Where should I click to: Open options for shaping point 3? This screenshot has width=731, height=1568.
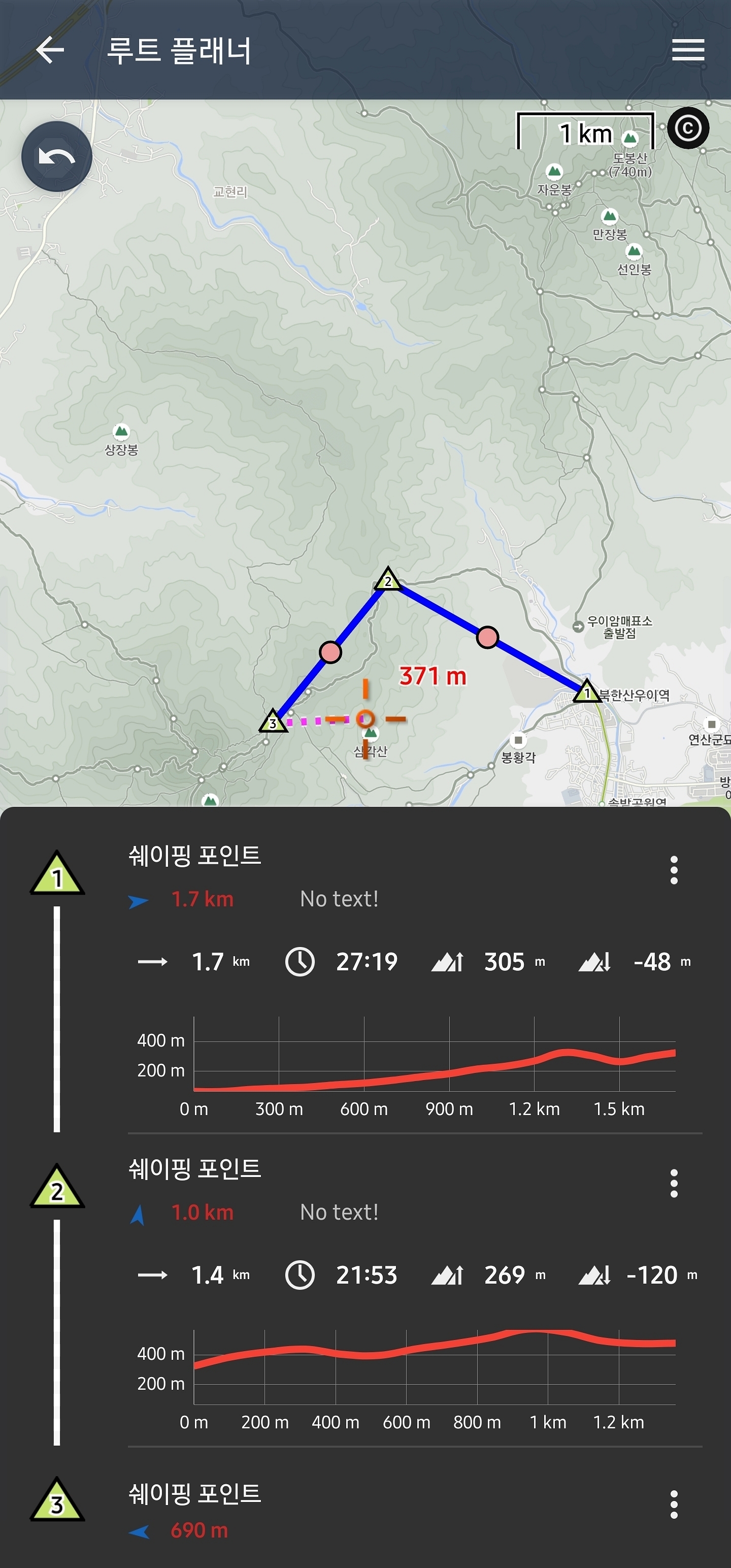tap(674, 1504)
